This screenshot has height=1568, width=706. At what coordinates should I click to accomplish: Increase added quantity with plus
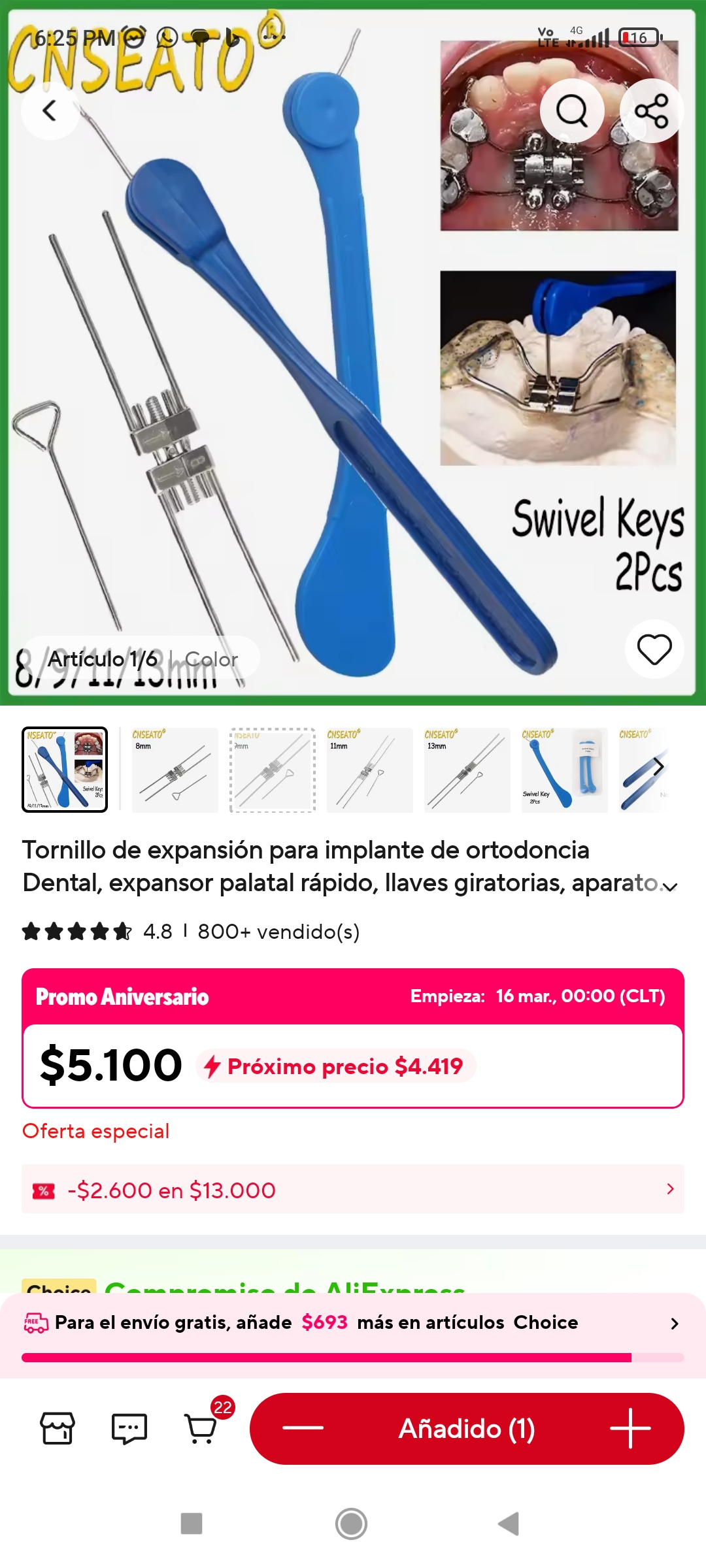pyautogui.click(x=630, y=1428)
